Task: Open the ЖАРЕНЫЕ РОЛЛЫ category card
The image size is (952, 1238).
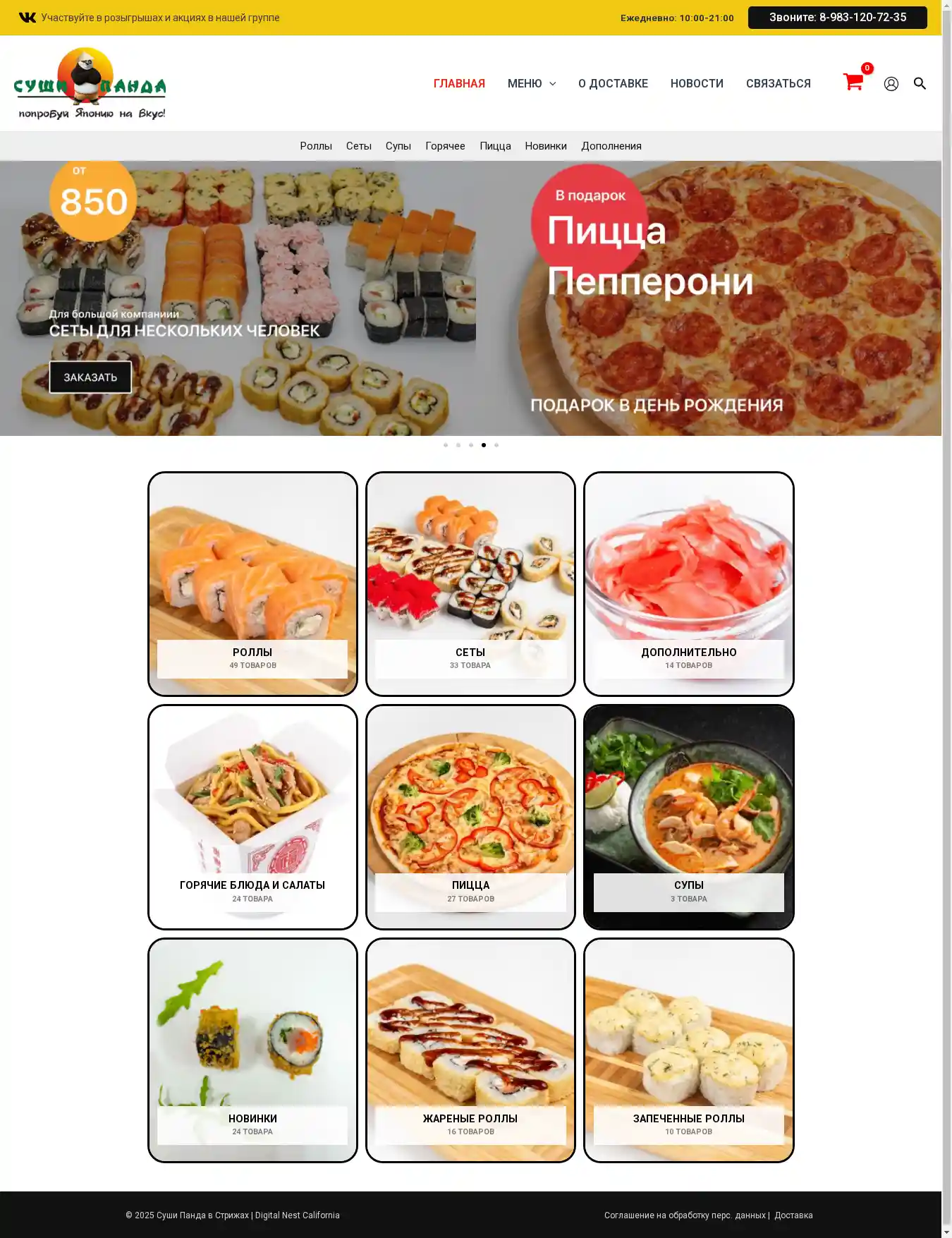Action: (x=470, y=1050)
